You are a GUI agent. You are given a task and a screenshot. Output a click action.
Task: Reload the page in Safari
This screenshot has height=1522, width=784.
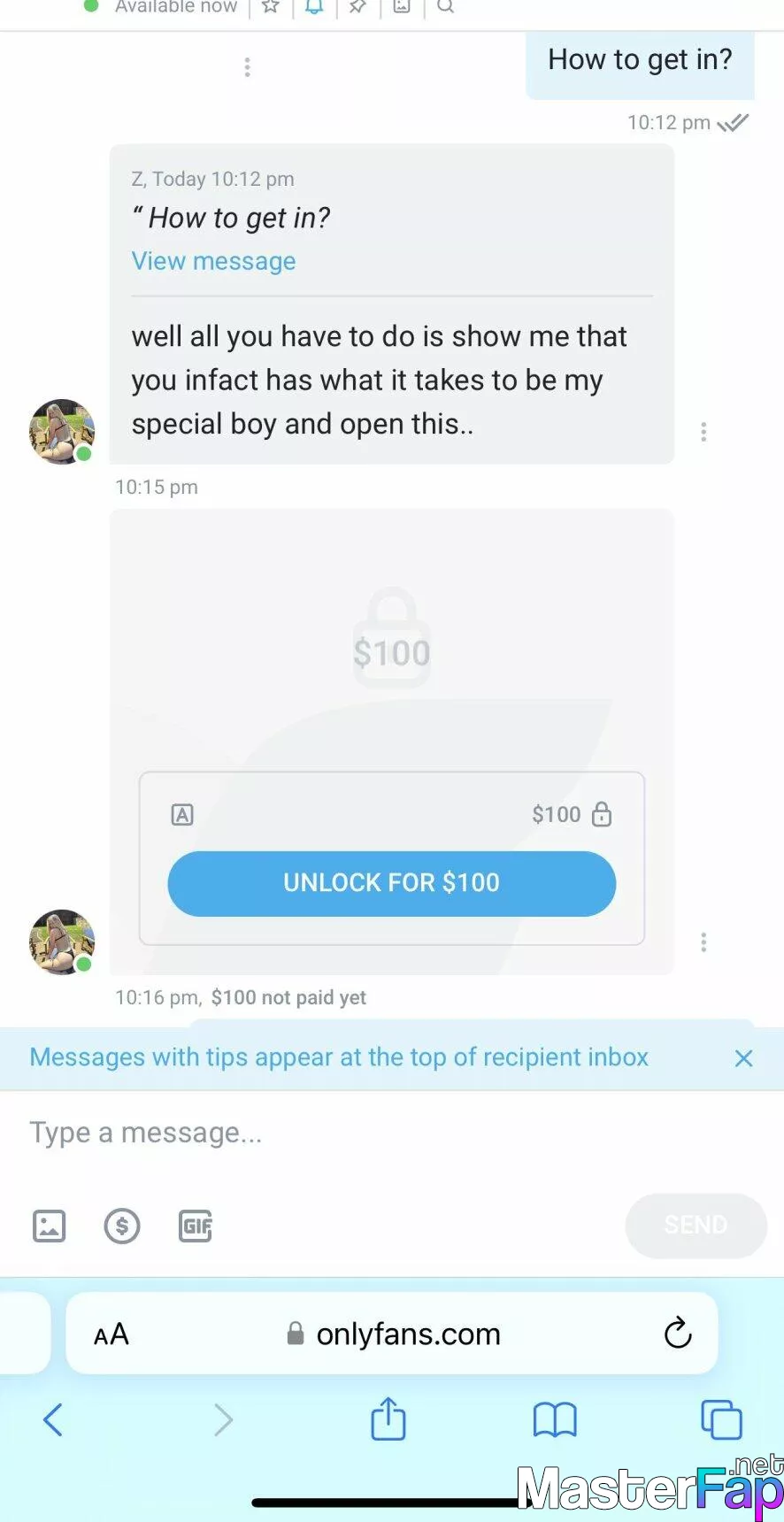coord(678,1333)
